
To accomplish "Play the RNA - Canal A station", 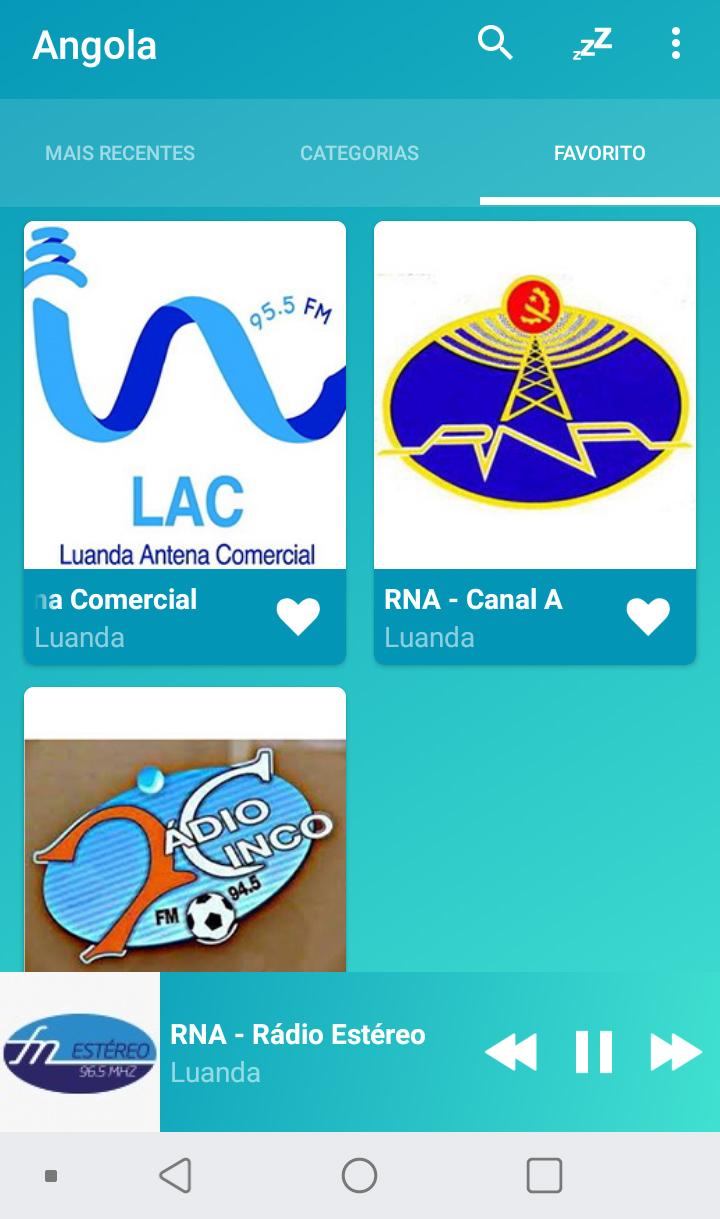I will coord(535,395).
